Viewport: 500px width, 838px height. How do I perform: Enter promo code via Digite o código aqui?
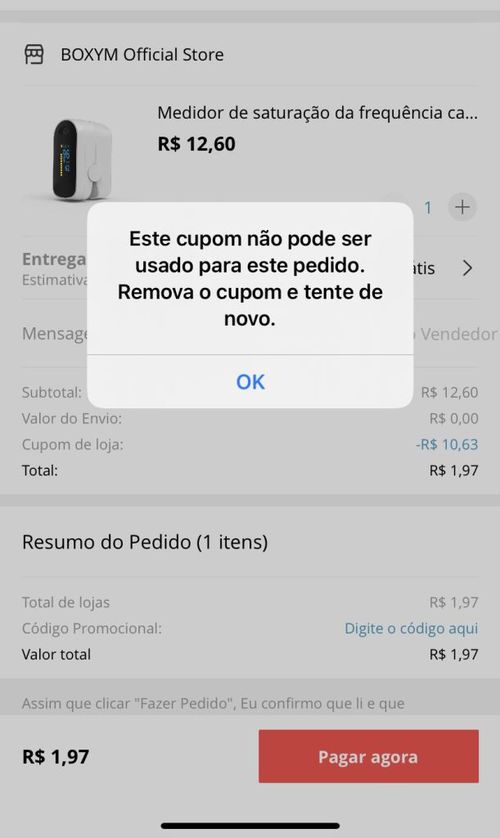click(411, 628)
